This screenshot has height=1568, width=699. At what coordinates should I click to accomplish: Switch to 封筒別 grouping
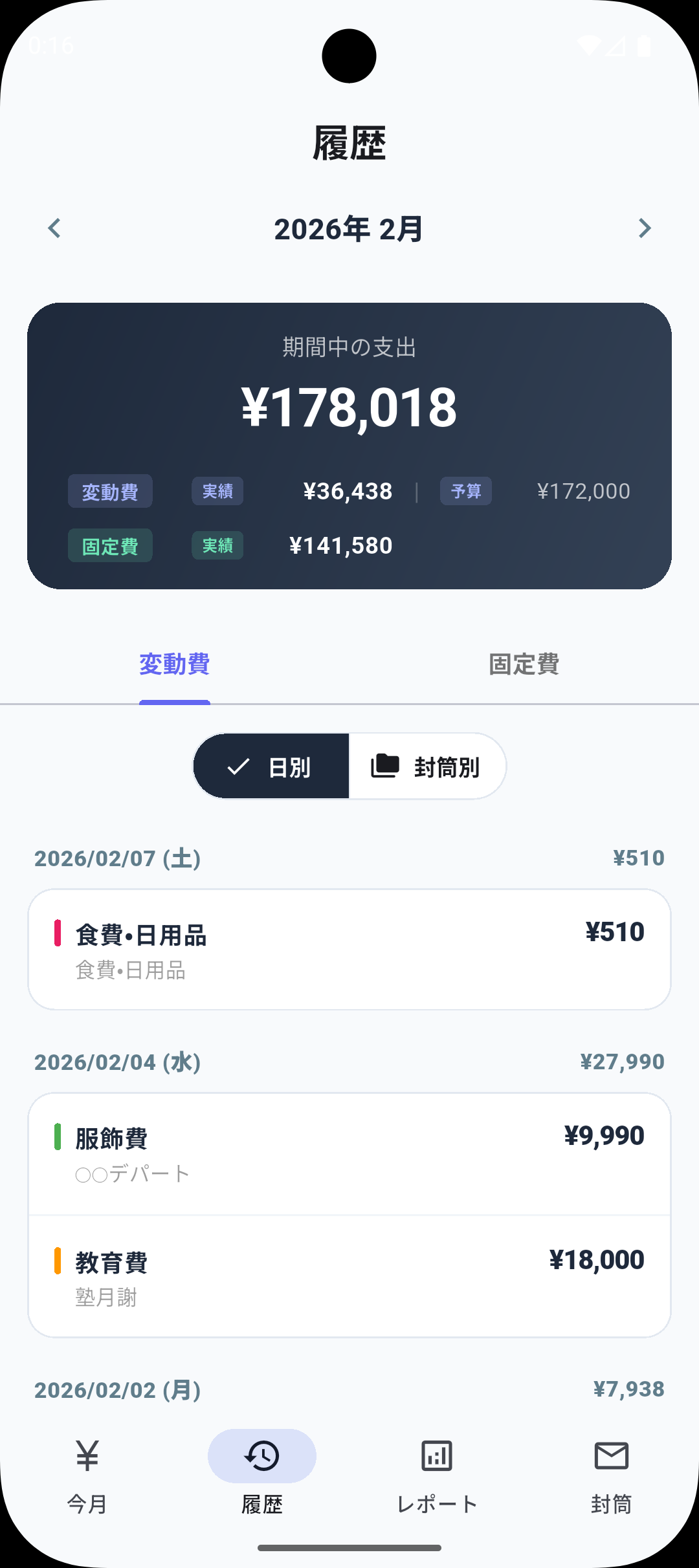[x=427, y=767]
